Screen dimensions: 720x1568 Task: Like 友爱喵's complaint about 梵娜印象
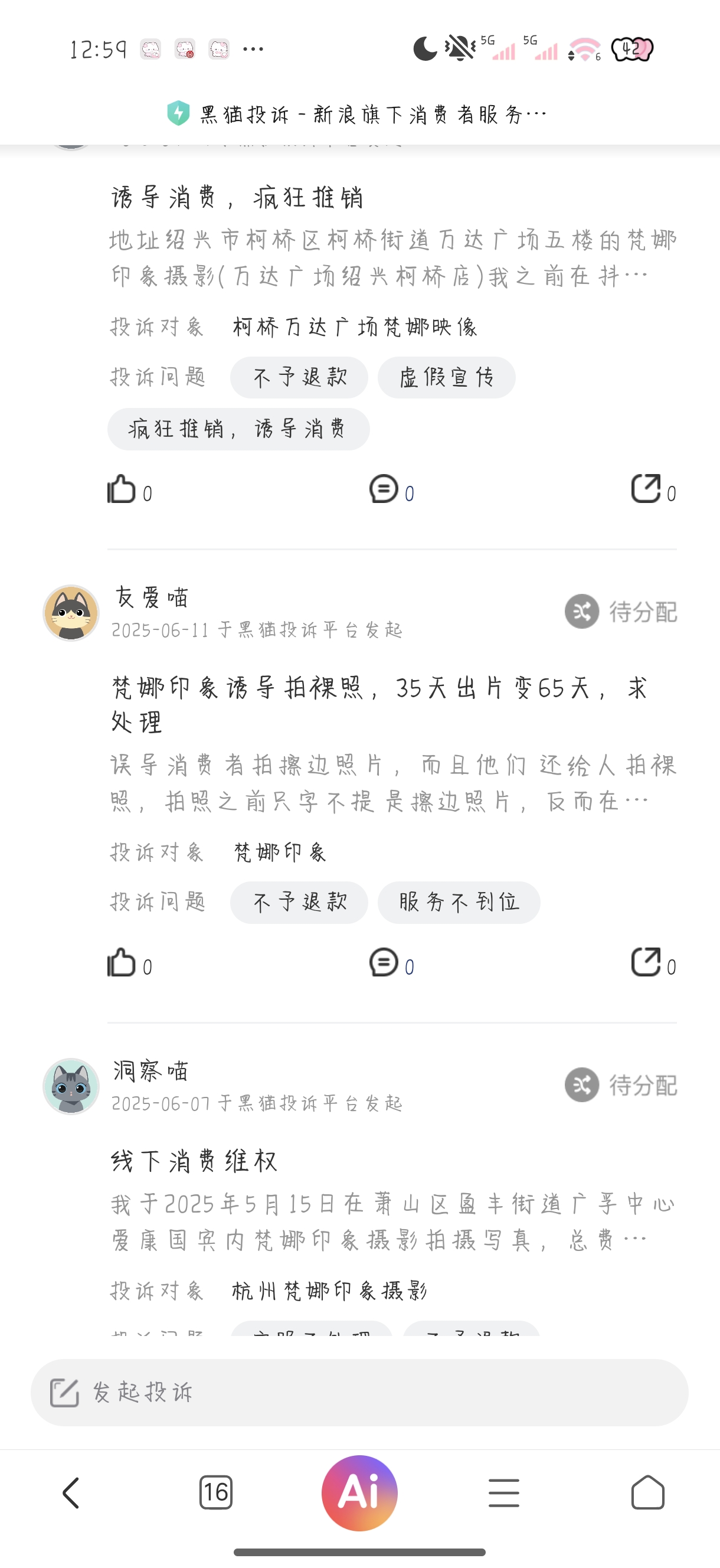pyautogui.click(x=122, y=963)
